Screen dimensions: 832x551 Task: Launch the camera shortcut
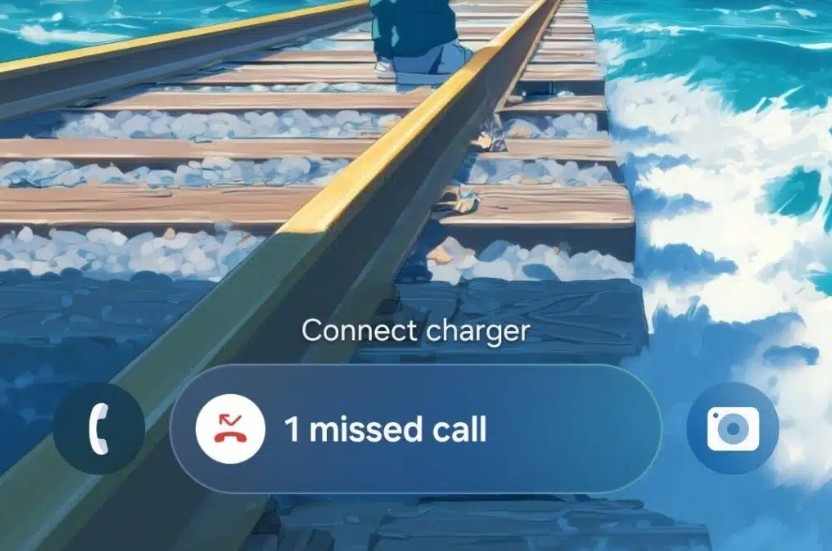(732, 429)
